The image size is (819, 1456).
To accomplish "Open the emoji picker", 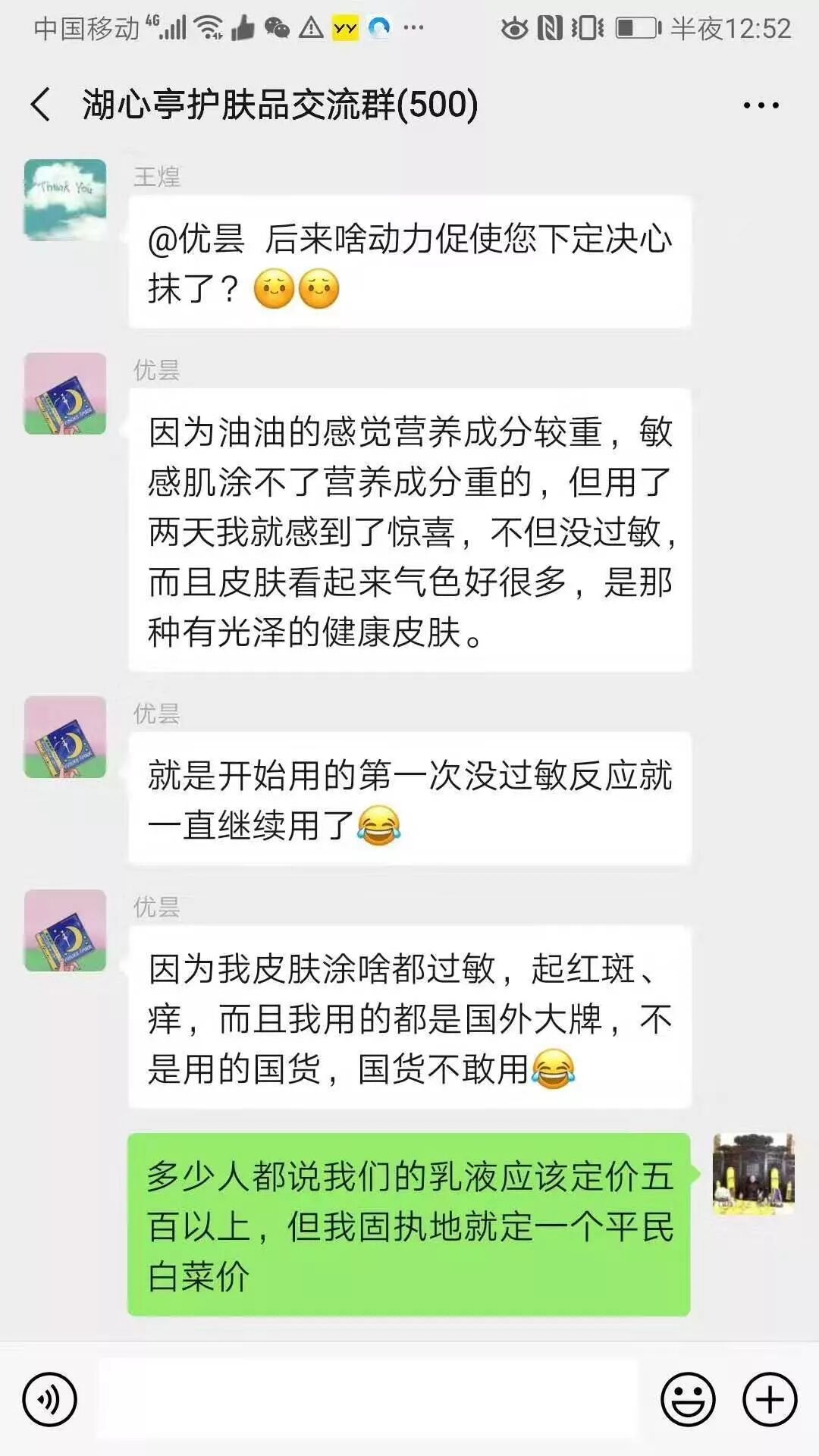I will (688, 1399).
